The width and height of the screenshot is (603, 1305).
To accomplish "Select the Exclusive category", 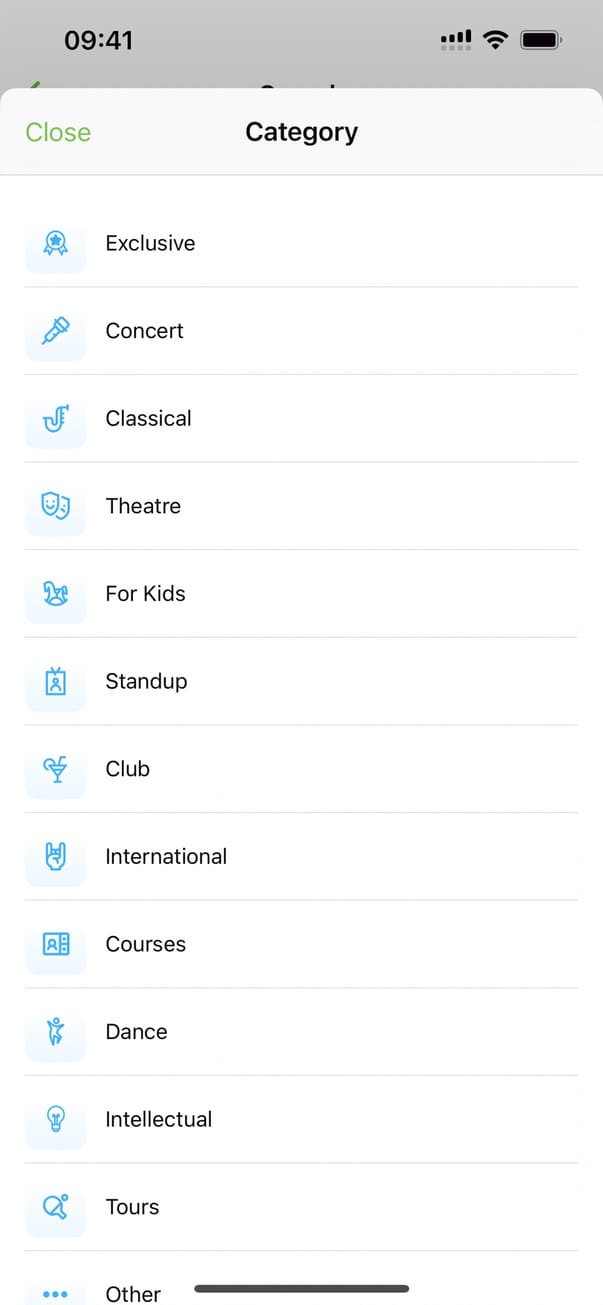I will click(x=150, y=243).
